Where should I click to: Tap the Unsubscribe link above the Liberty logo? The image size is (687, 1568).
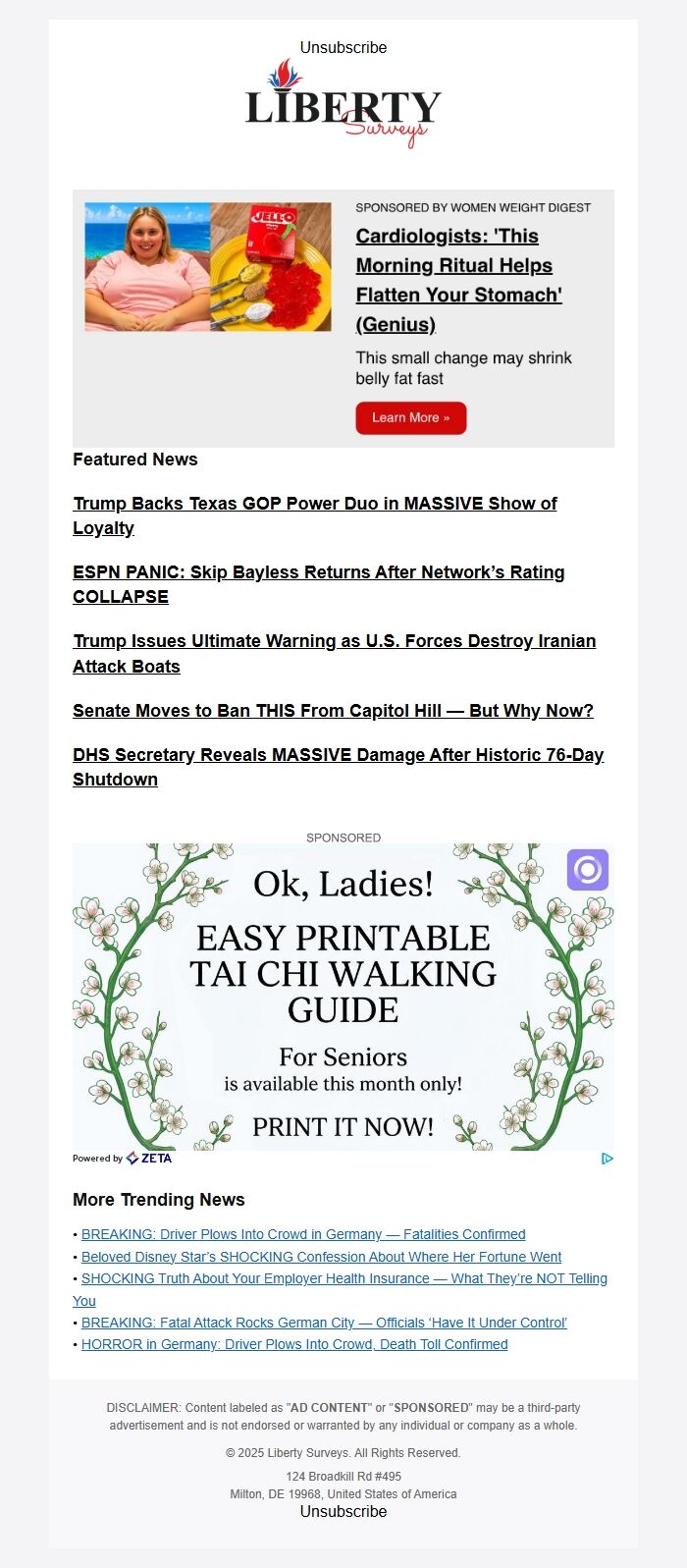[x=343, y=47]
